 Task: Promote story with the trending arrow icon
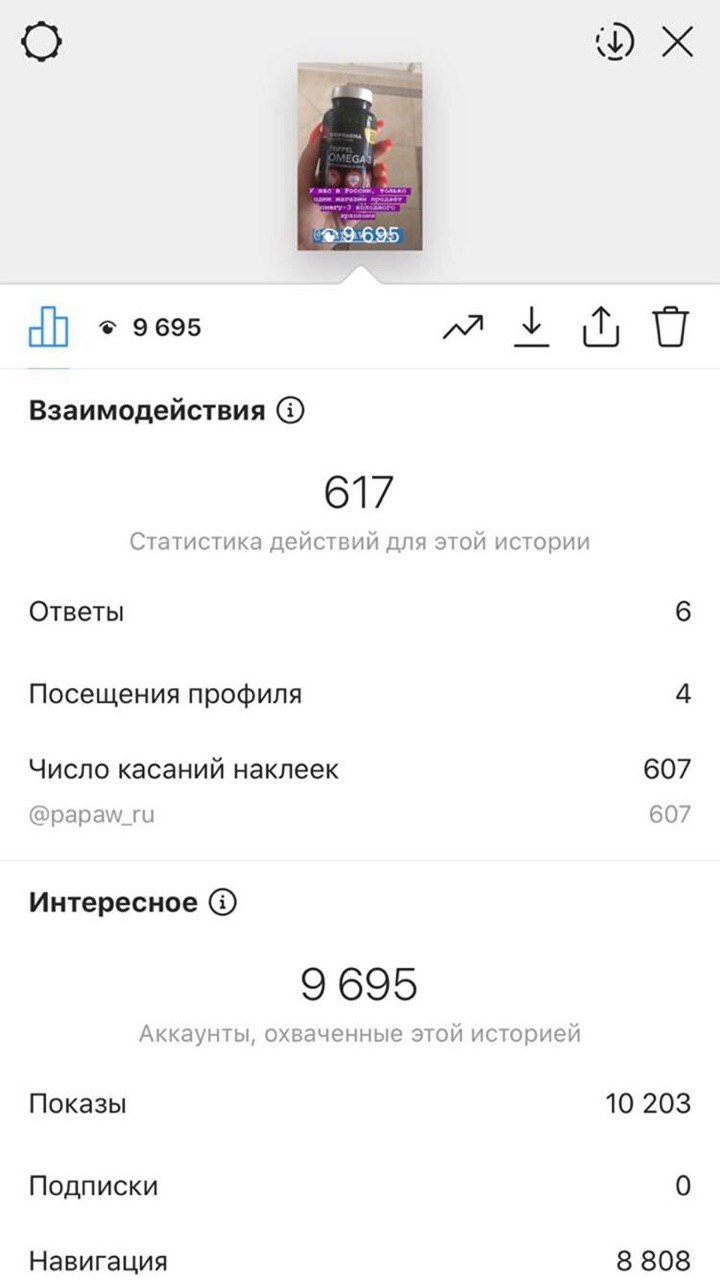pos(463,327)
